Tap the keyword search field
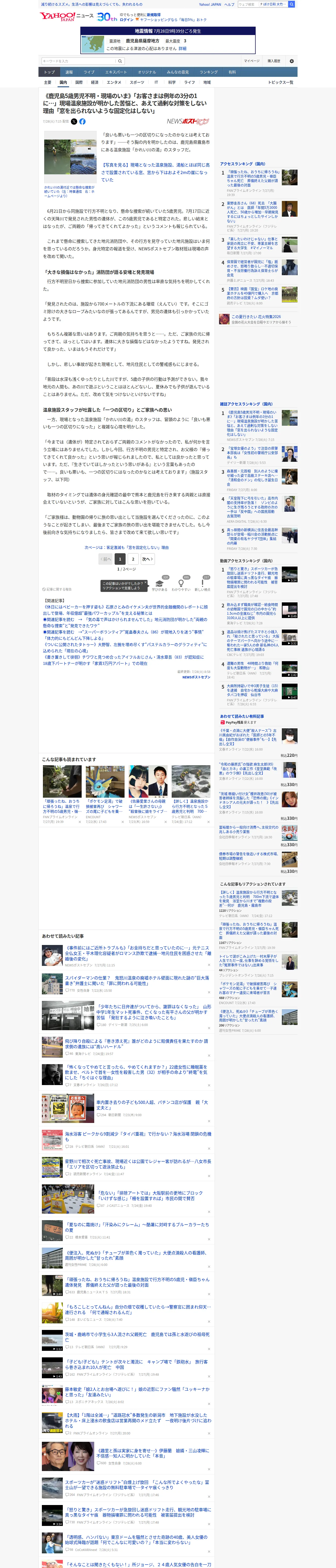The height and width of the screenshot is (1568, 336). 79,61
